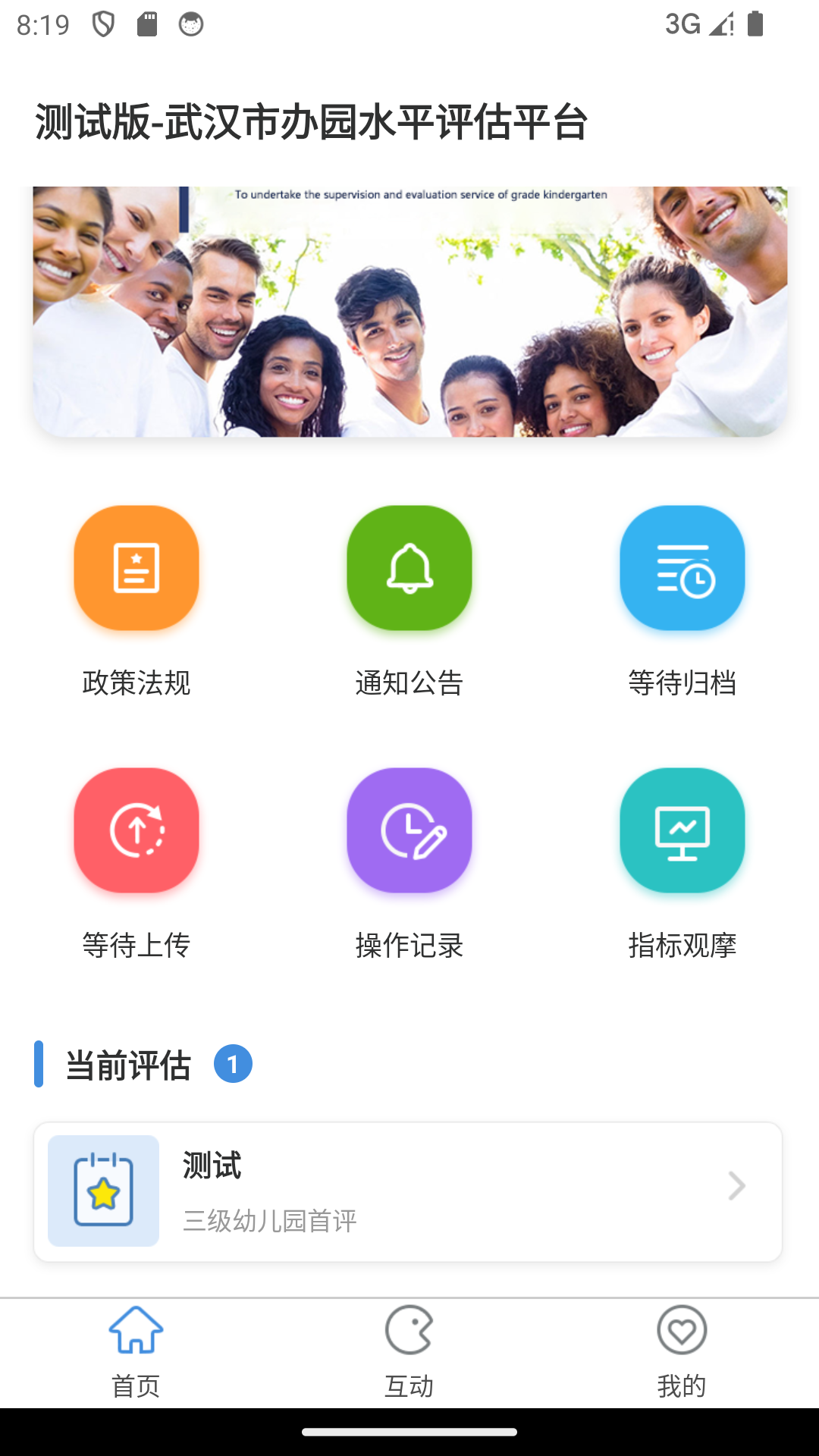Select the 等待上传 red upload icon
Screen dimensions: 819x1456
tap(136, 830)
